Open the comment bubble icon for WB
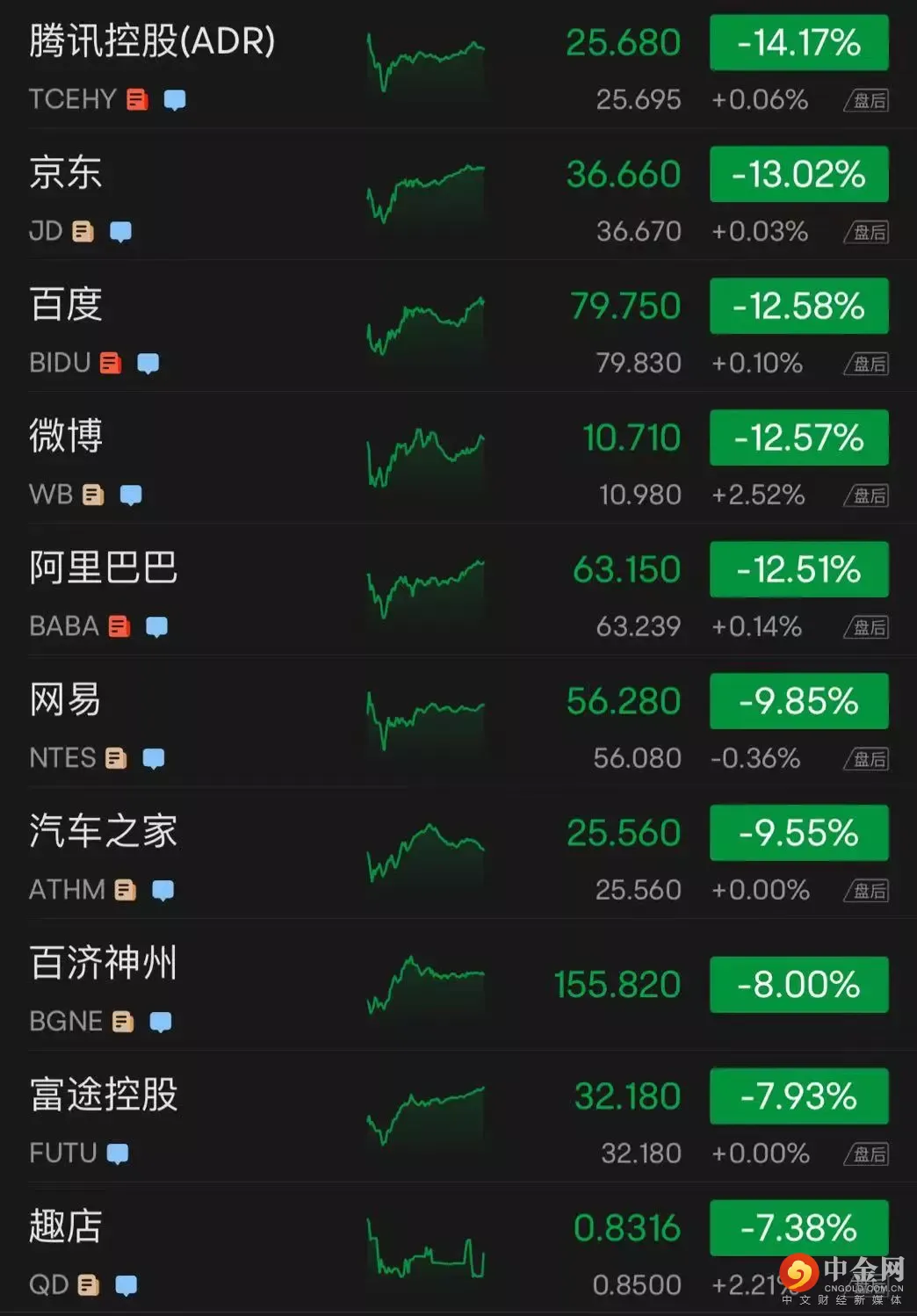 [x=130, y=495]
